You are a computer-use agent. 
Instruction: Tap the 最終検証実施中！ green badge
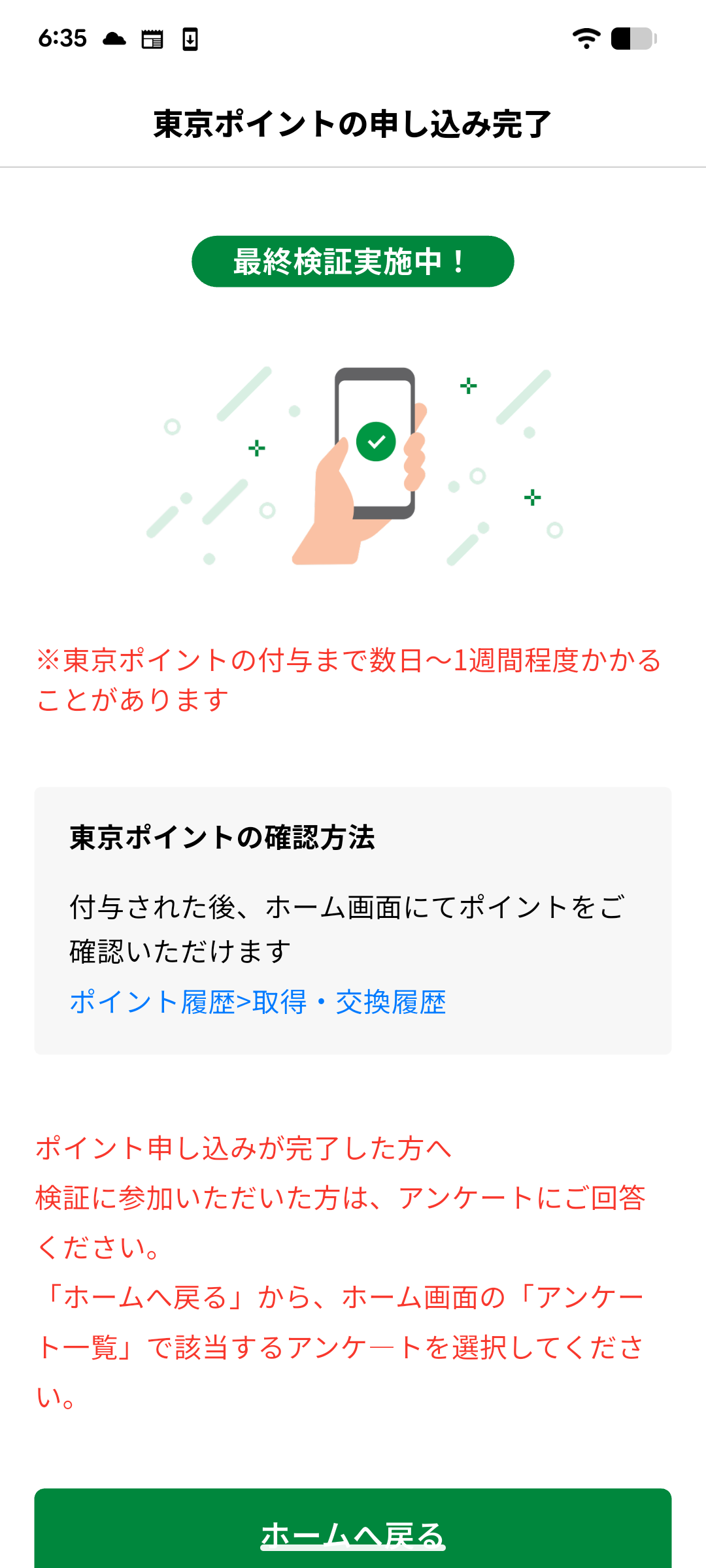[352, 261]
